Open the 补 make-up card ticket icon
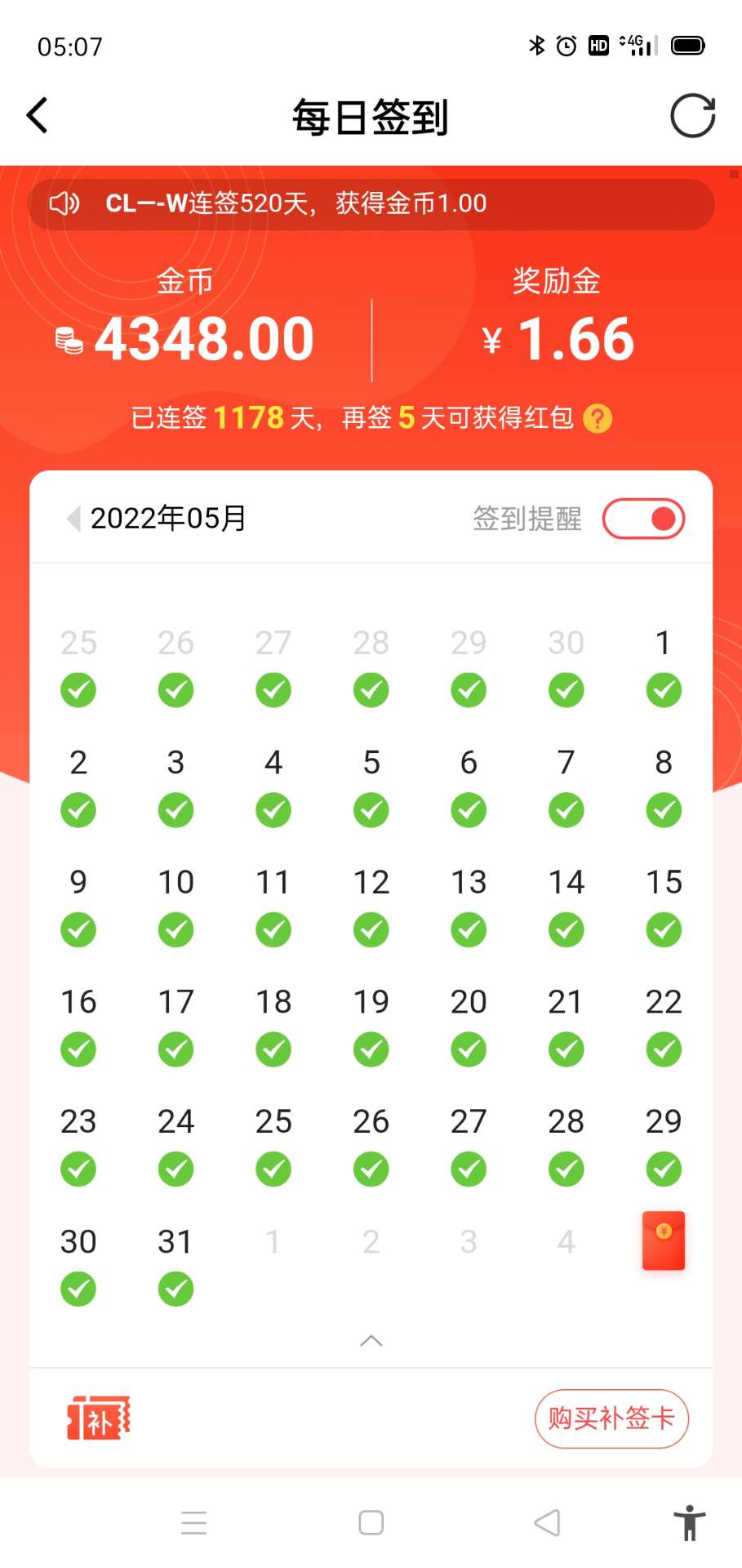 tap(99, 1419)
